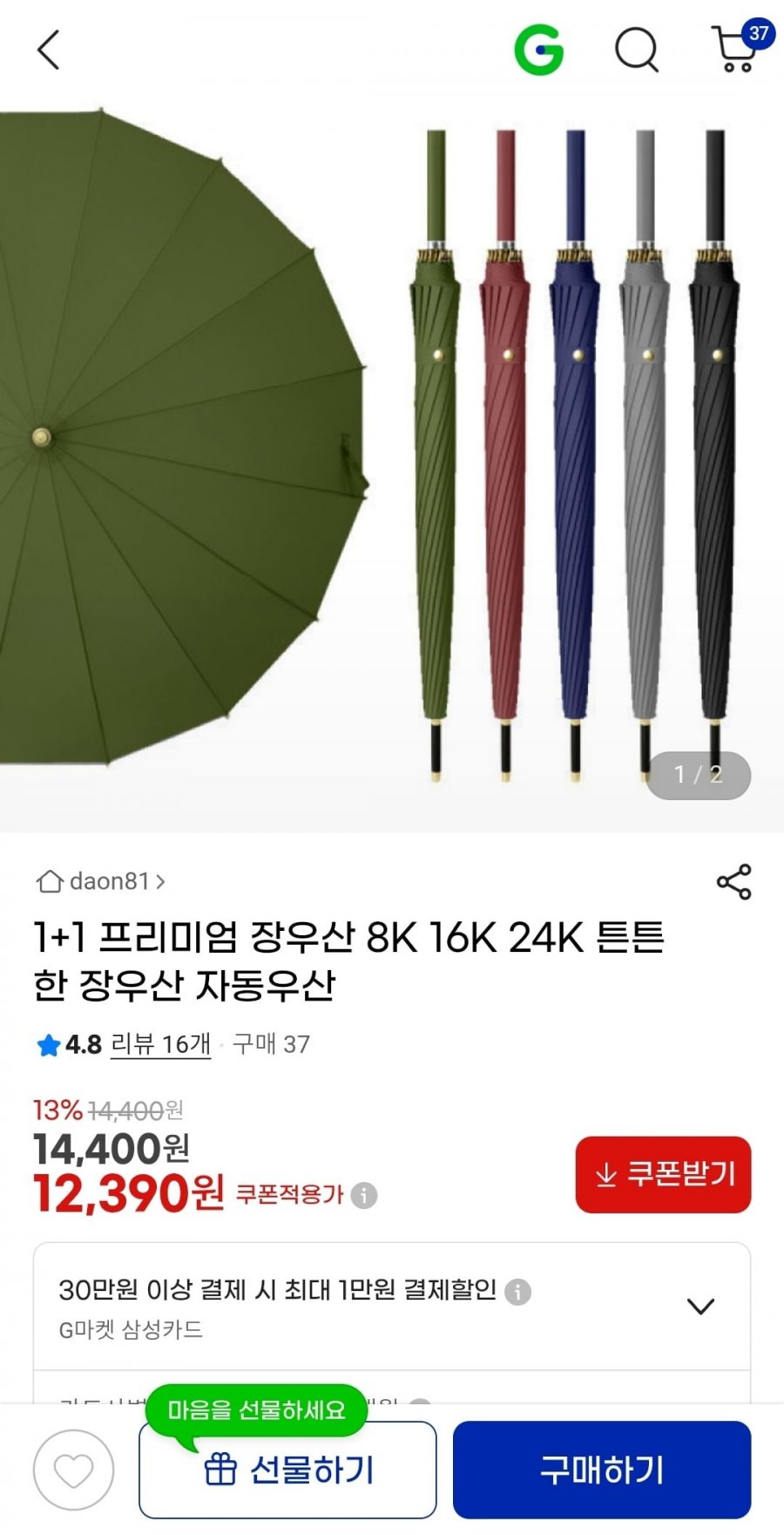Tap 쿠폰받기 to download the coupon
Screen dimensions: 784x1535
(662, 1174)
